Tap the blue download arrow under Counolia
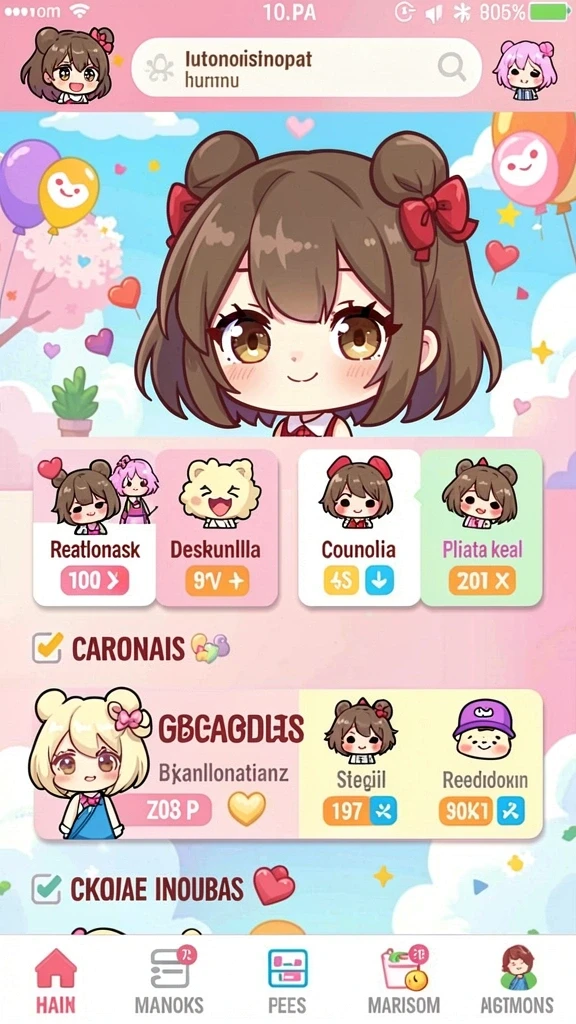This screenshot has height=1024, width=576. tap(379, 581)
